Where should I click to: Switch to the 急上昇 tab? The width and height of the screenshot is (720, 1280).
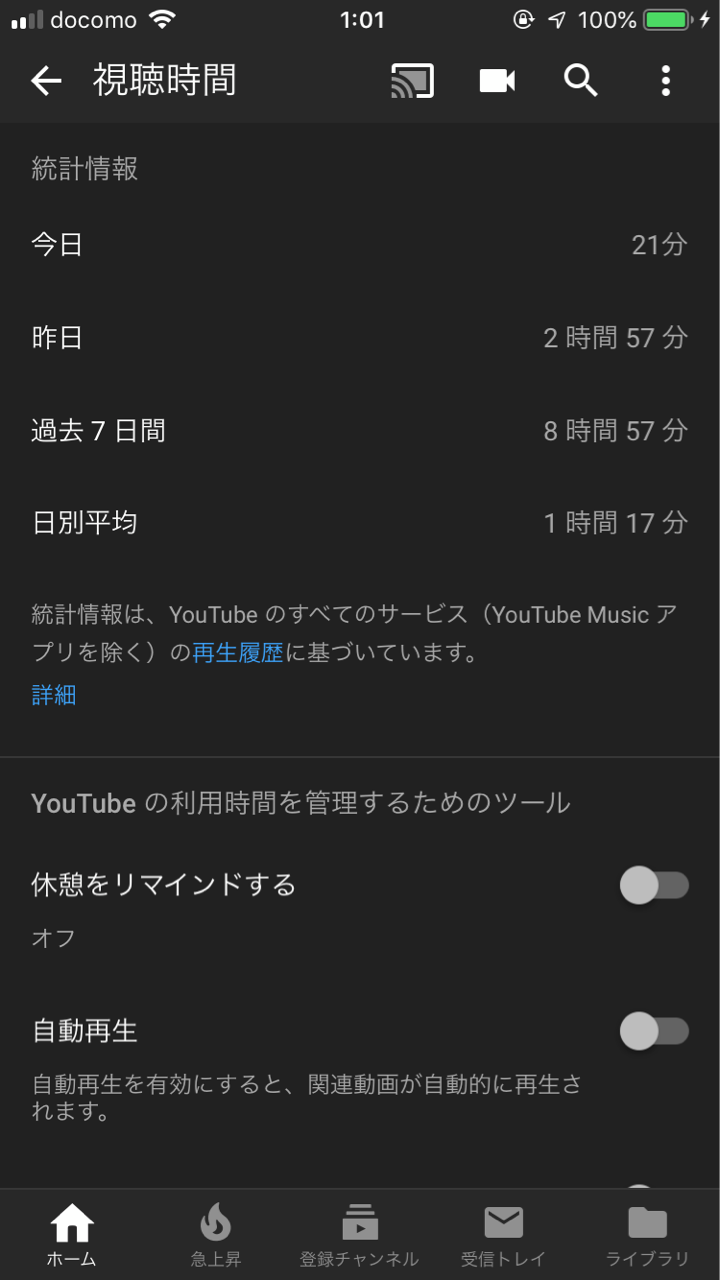point(216,1234)
